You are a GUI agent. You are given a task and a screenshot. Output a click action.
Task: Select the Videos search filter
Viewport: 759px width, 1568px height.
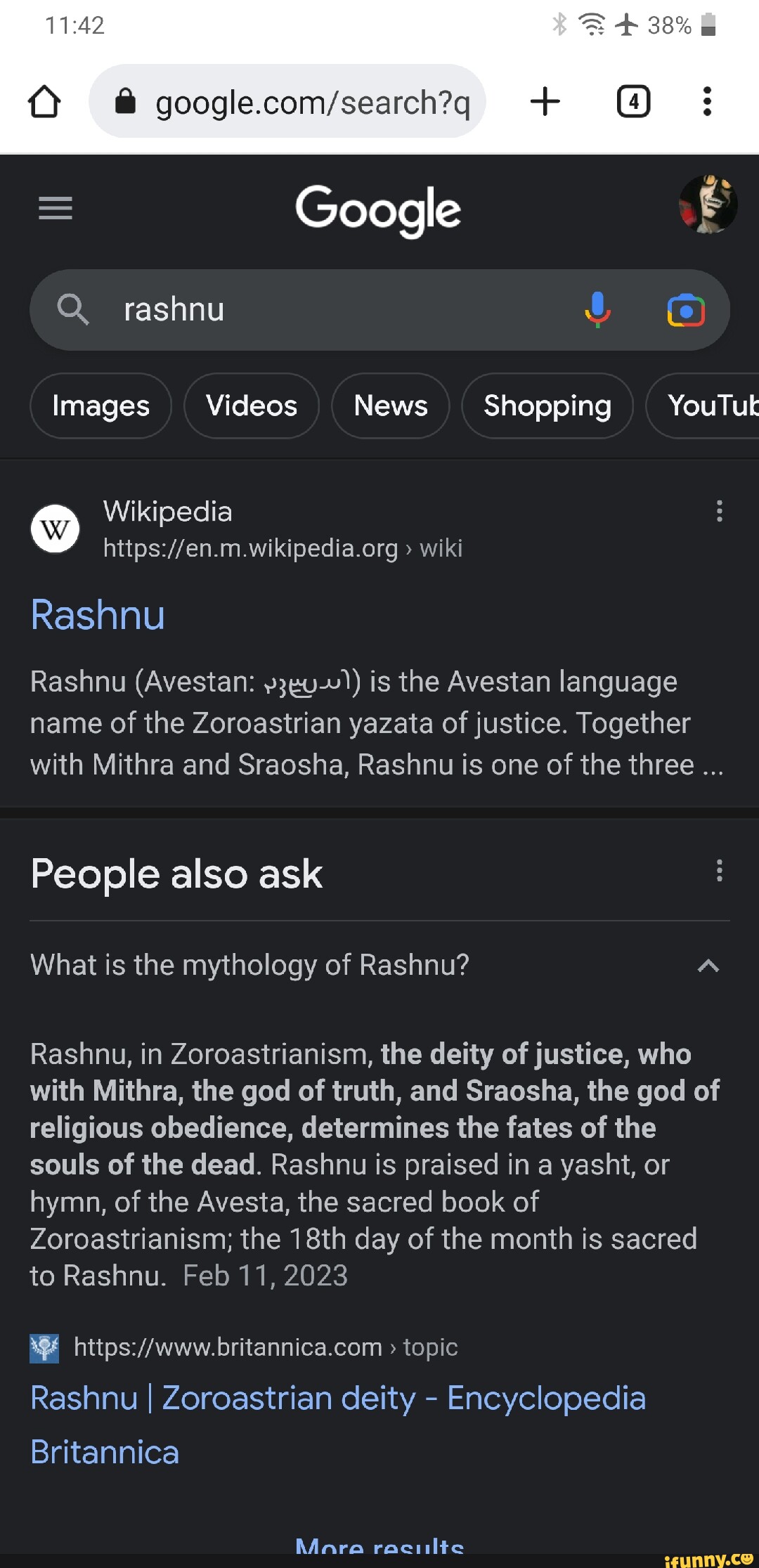[250, 406]
